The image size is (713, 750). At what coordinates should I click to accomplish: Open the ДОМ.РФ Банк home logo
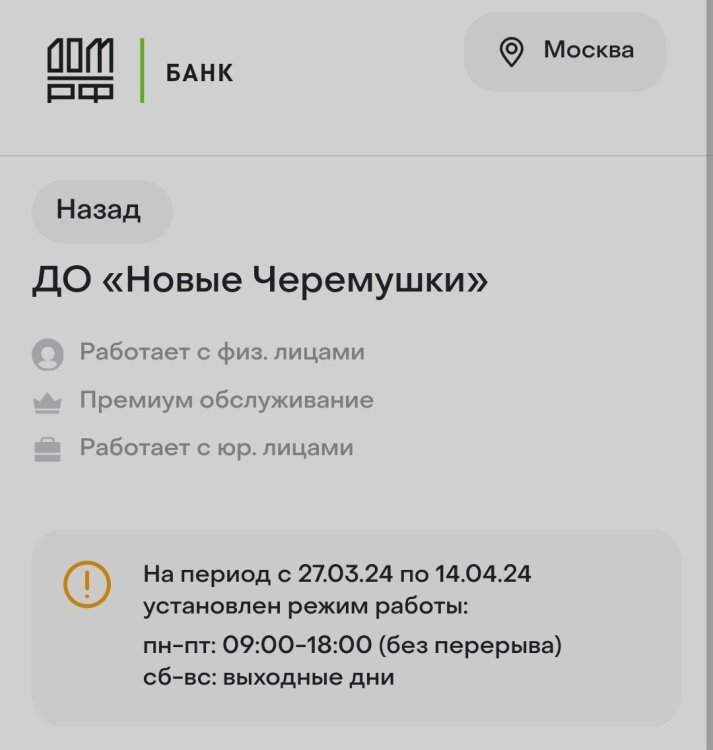pos(139,71)
